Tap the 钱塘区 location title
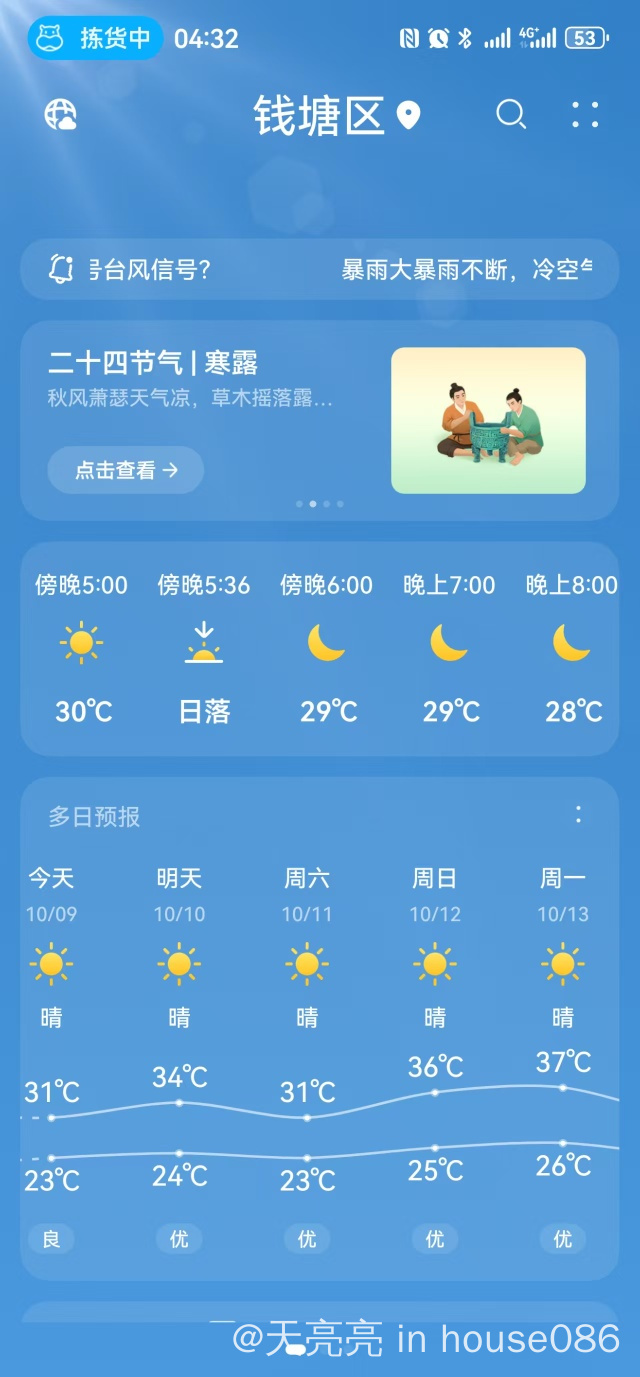 click(320, 116)
